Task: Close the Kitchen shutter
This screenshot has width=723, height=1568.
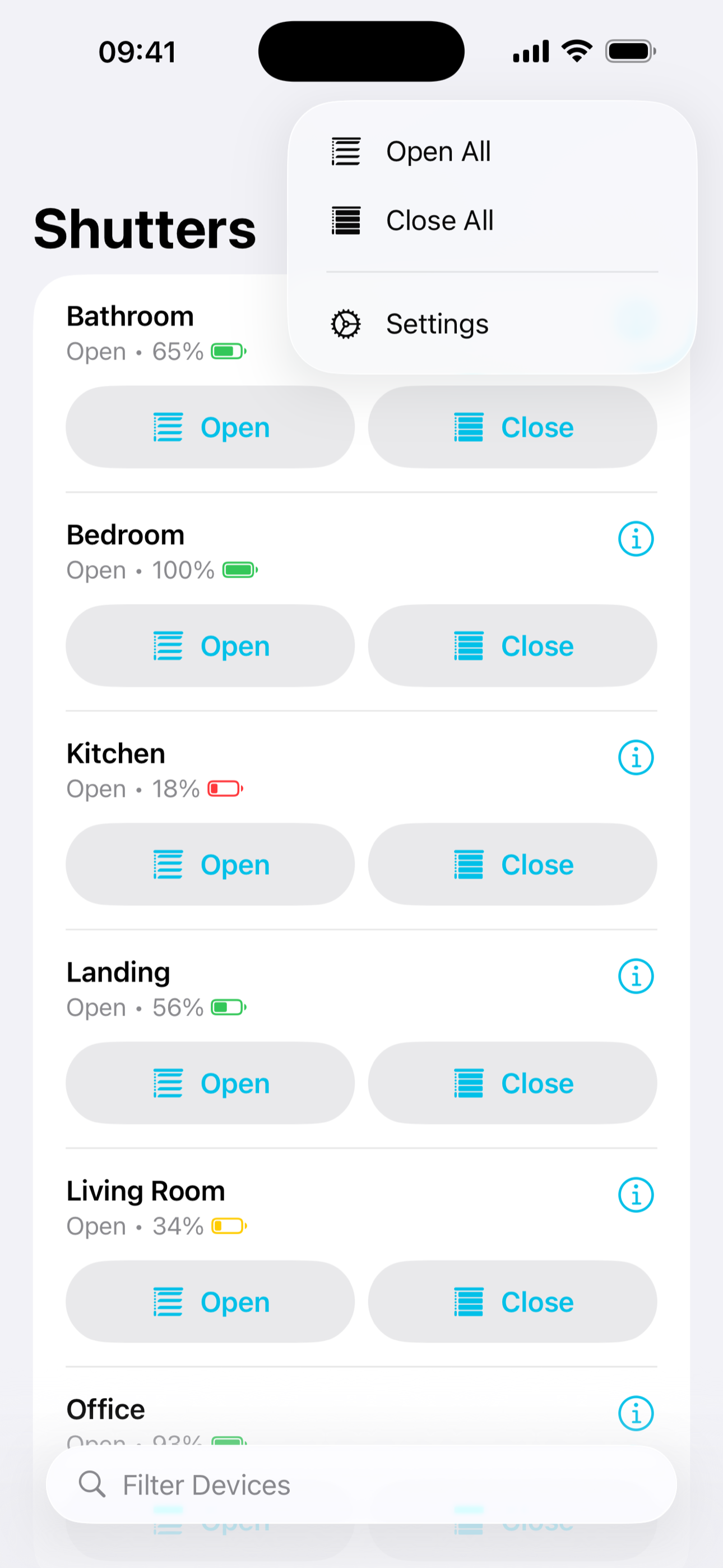Action: coord(512,864)
